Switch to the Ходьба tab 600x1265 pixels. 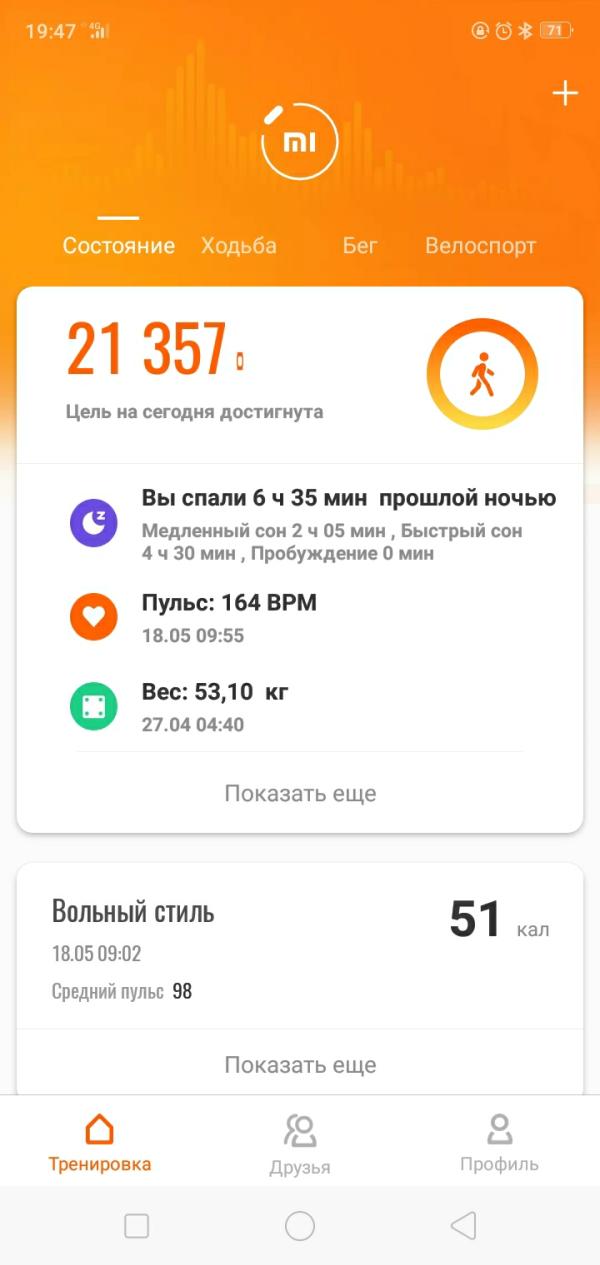[x=239, y=246]
